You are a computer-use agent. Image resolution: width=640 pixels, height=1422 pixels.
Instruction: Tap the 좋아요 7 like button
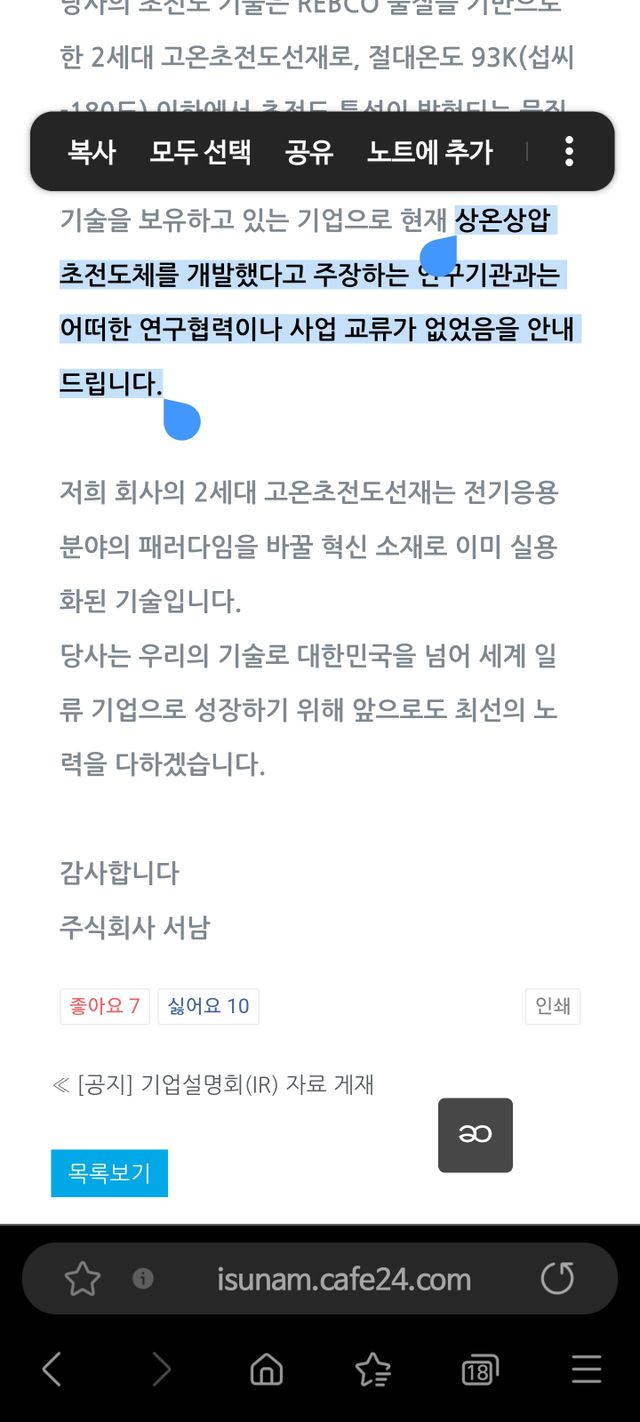pyautogui.click(x=105, y=1006)
